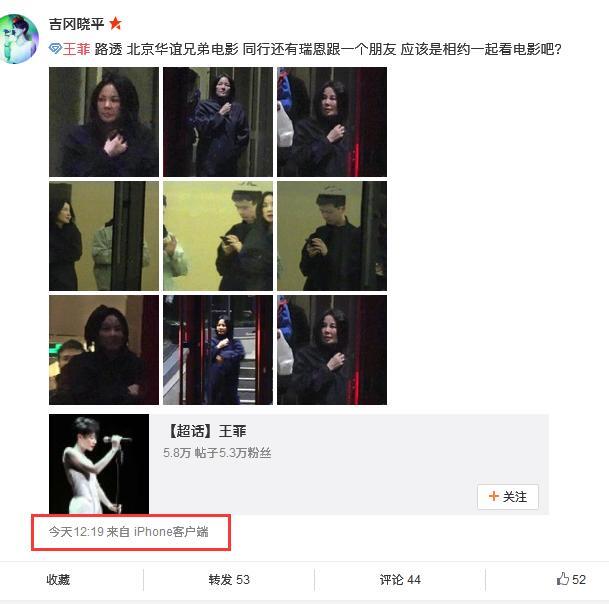Like the post with the thumbs-up
This screenshot has width=609, height=604.
571,579
